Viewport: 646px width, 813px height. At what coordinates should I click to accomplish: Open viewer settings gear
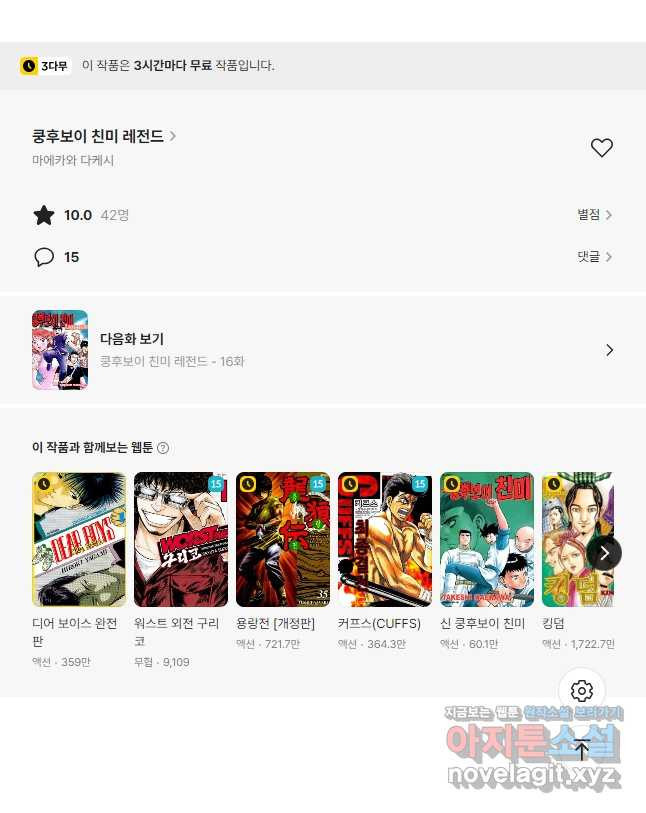coord(582,691)
